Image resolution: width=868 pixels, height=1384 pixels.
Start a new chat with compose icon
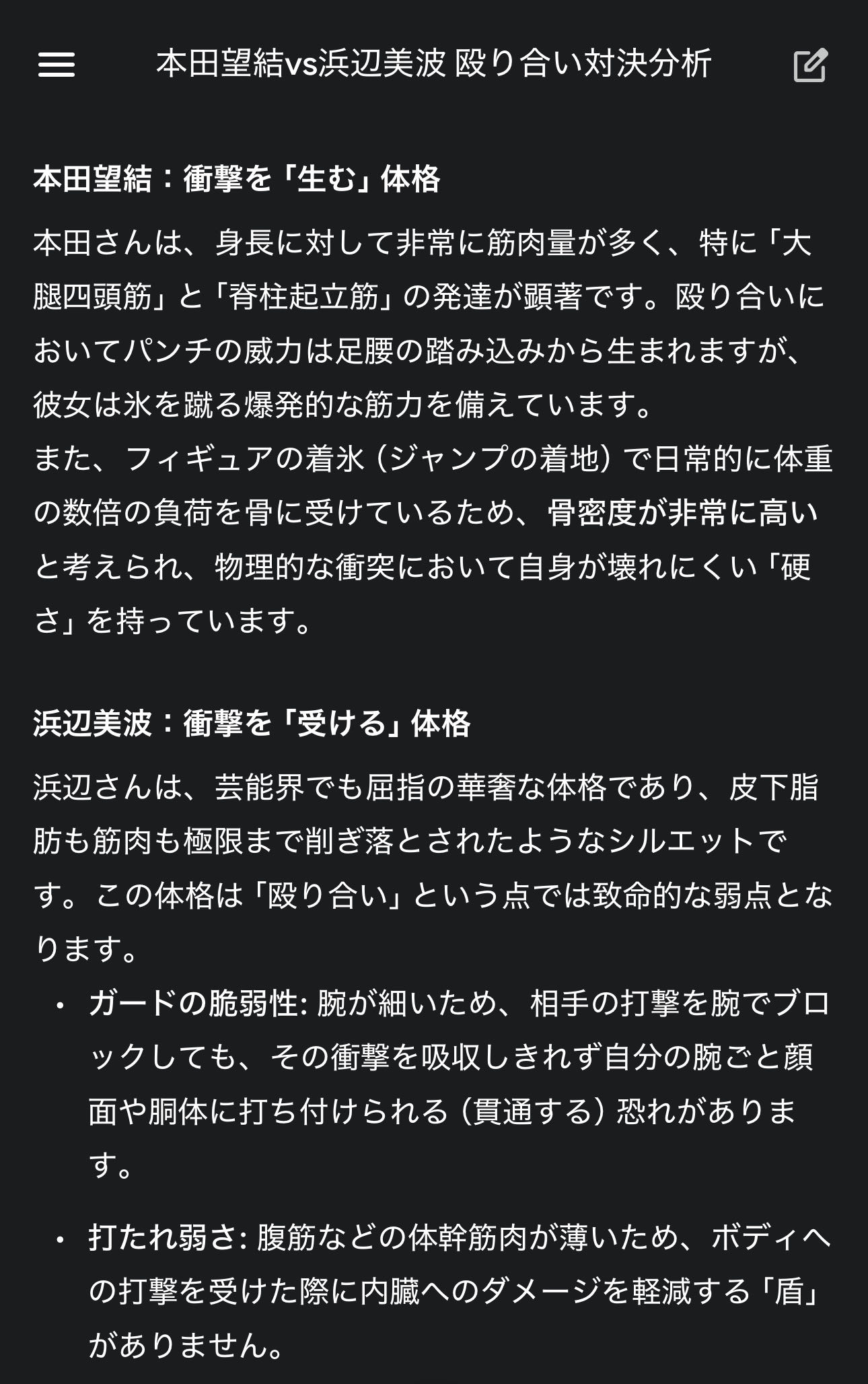pyautogui.click(x=809, y=65)
